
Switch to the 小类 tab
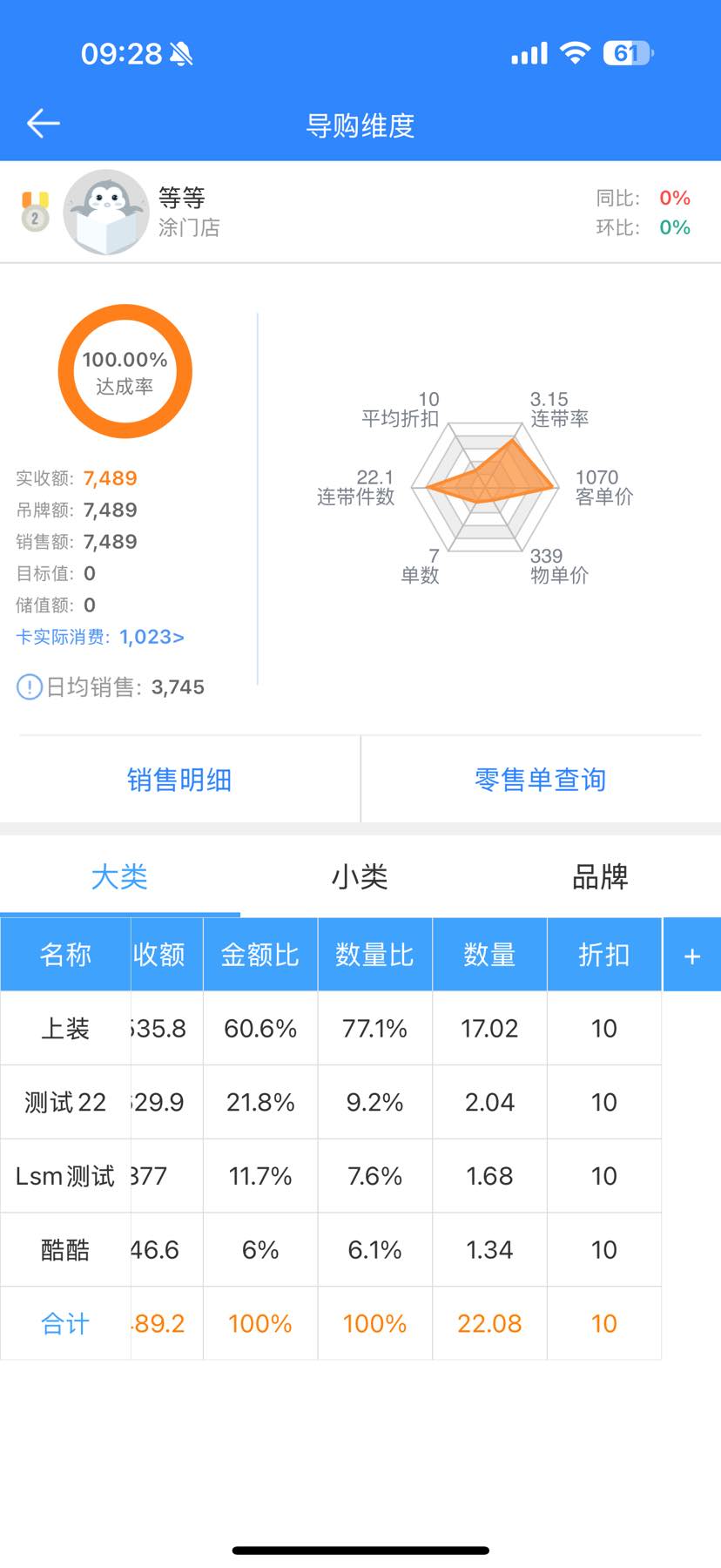360,876
